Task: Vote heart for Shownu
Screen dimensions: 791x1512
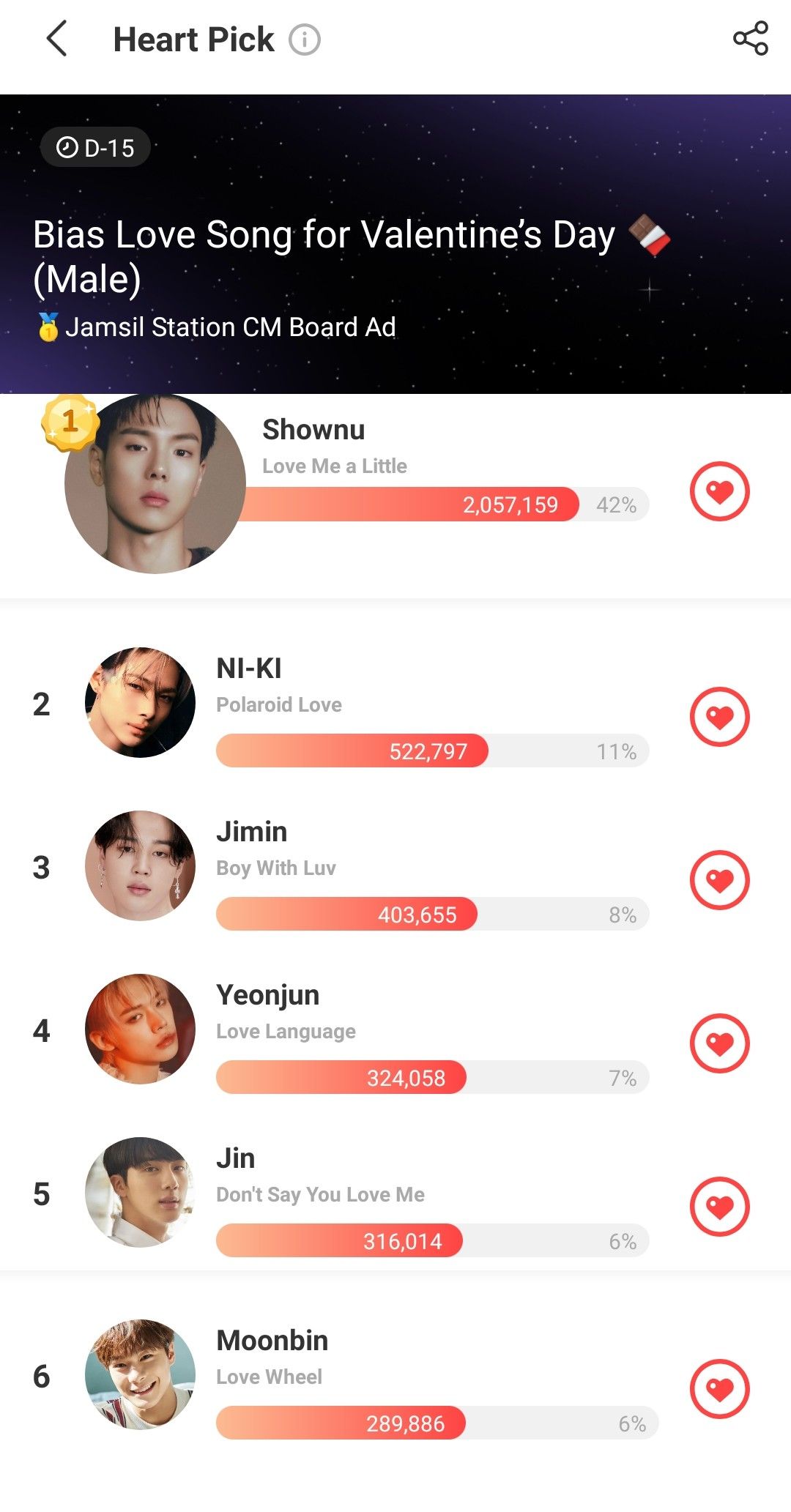Action: coord(719,491)
